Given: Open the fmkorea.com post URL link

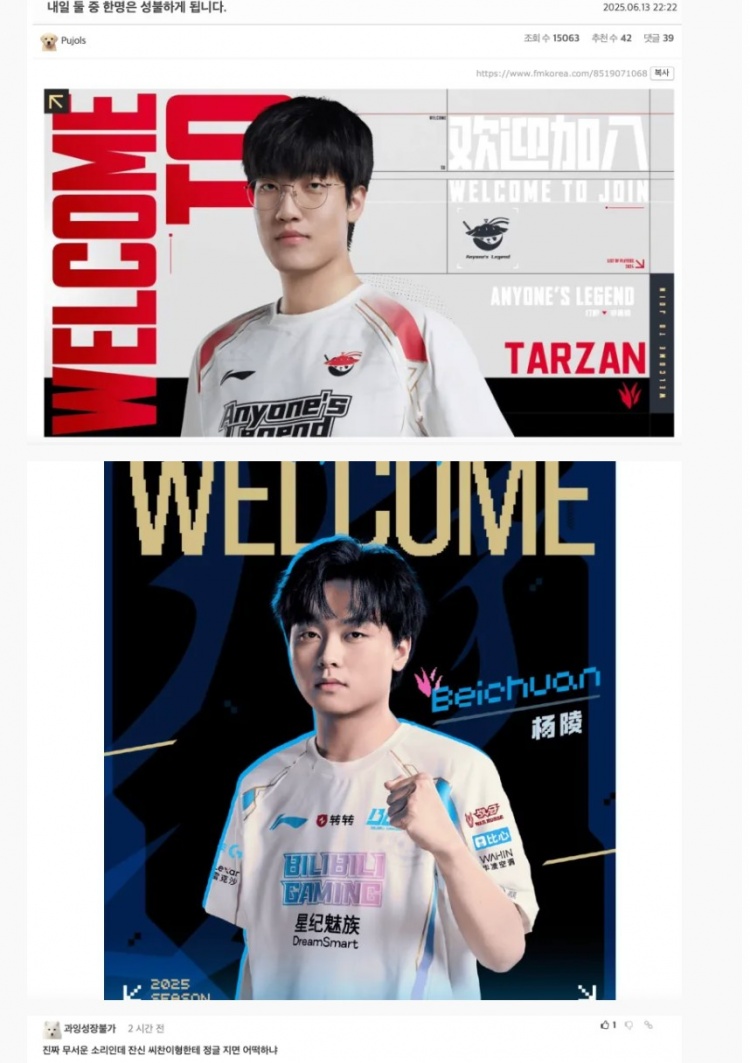Looking at the screenshot, I should click(560, 73).
